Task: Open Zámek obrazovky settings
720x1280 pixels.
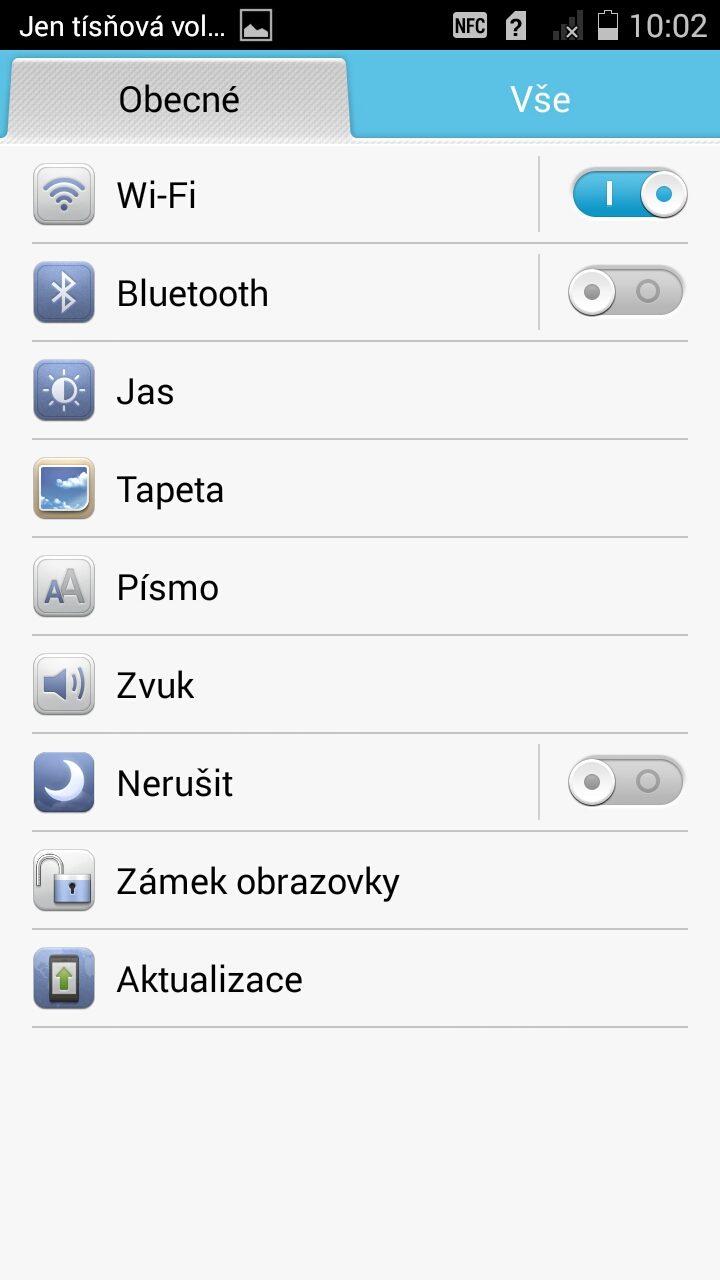Action: pos(360,880)
